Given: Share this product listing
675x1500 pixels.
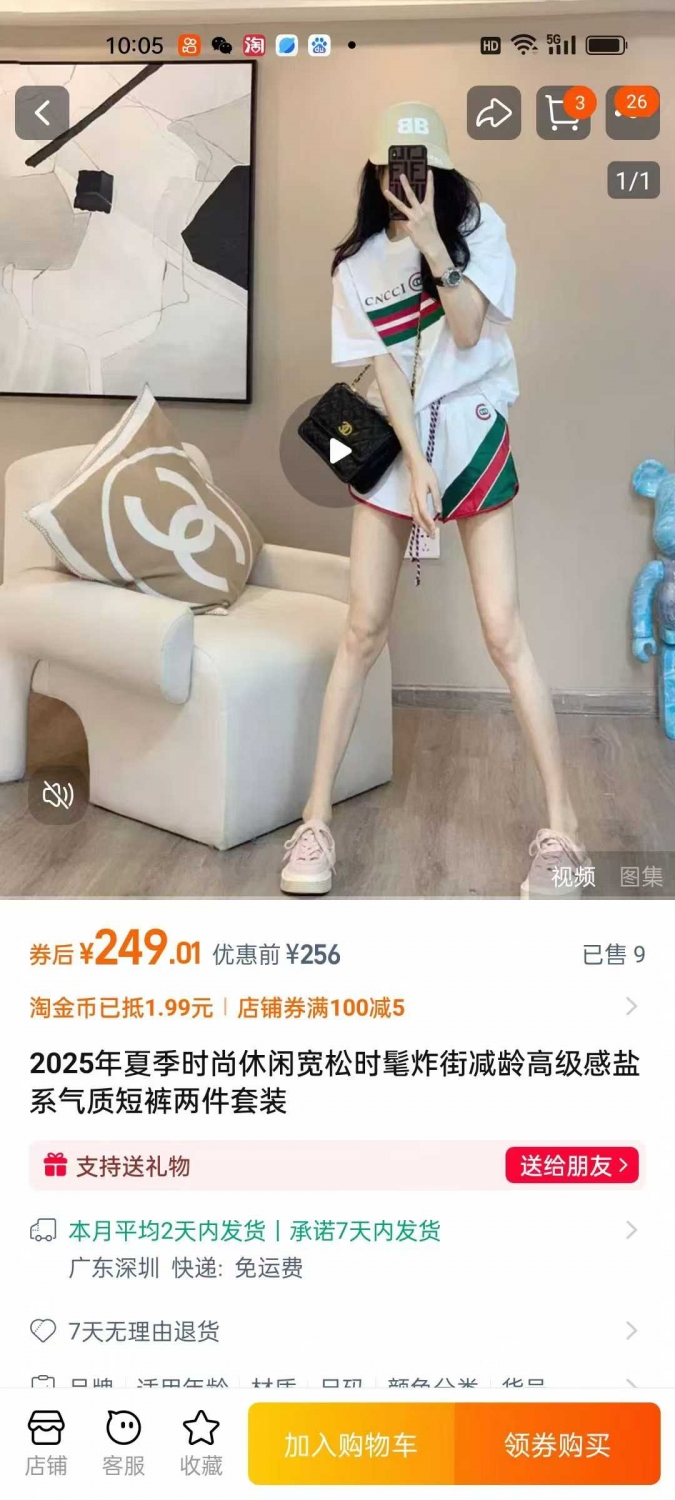Looking at the screenshot, I should pyautogui.click(x=493, y=113).
